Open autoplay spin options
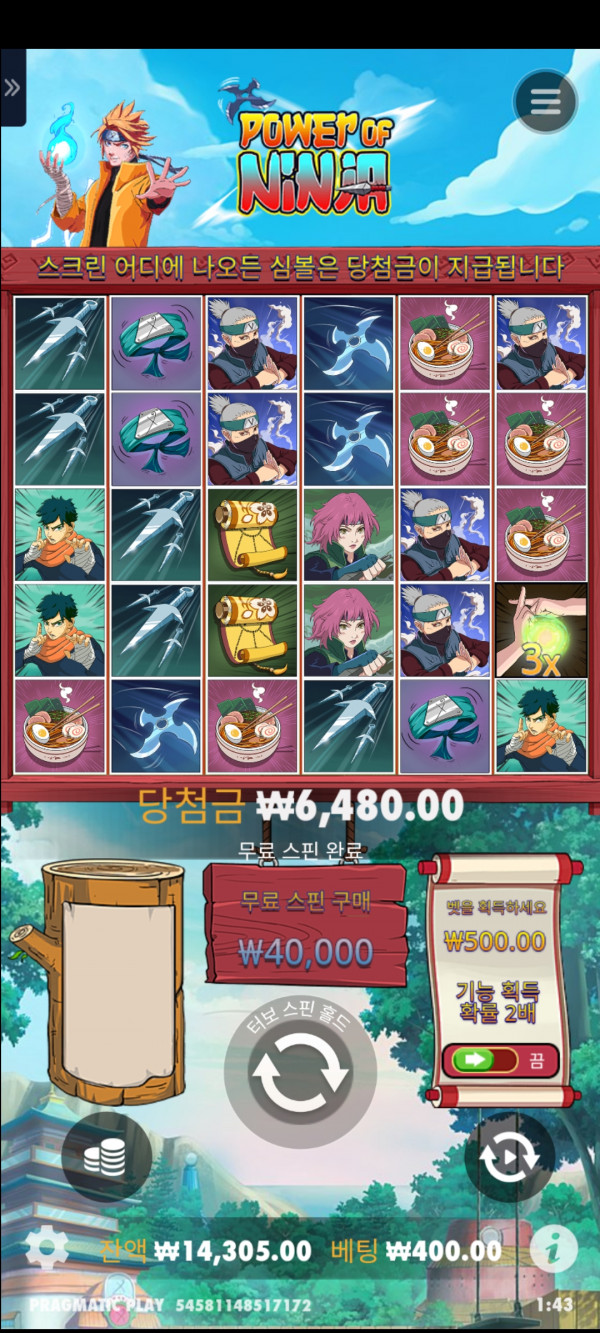 510,1157
